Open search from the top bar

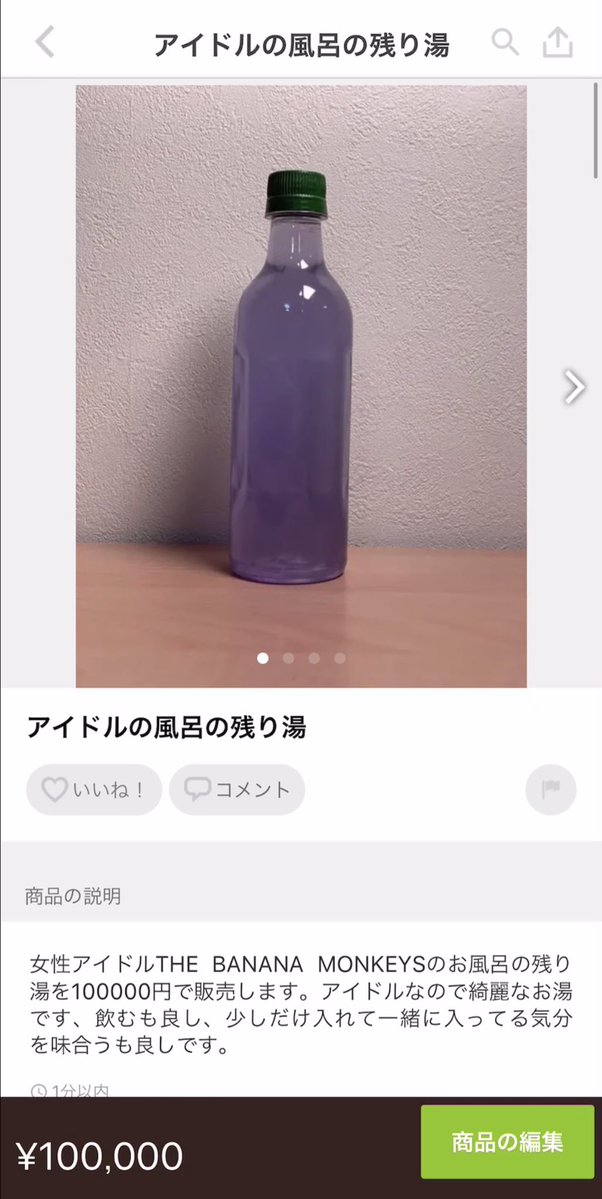tap(505, 43)
